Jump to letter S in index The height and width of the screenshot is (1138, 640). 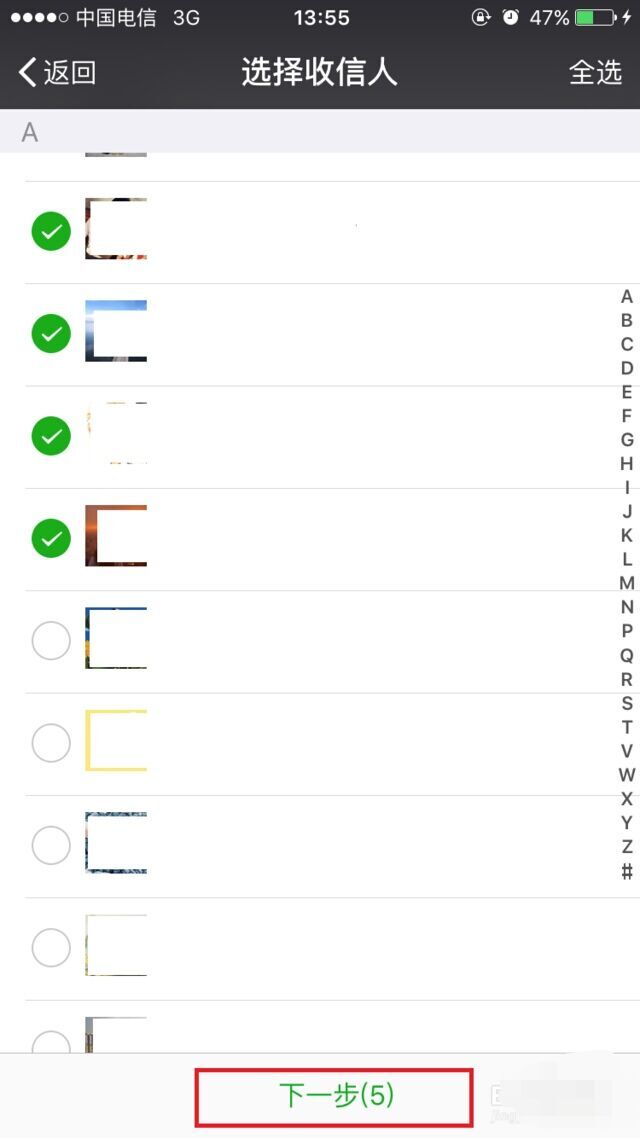tap(627, 703)
